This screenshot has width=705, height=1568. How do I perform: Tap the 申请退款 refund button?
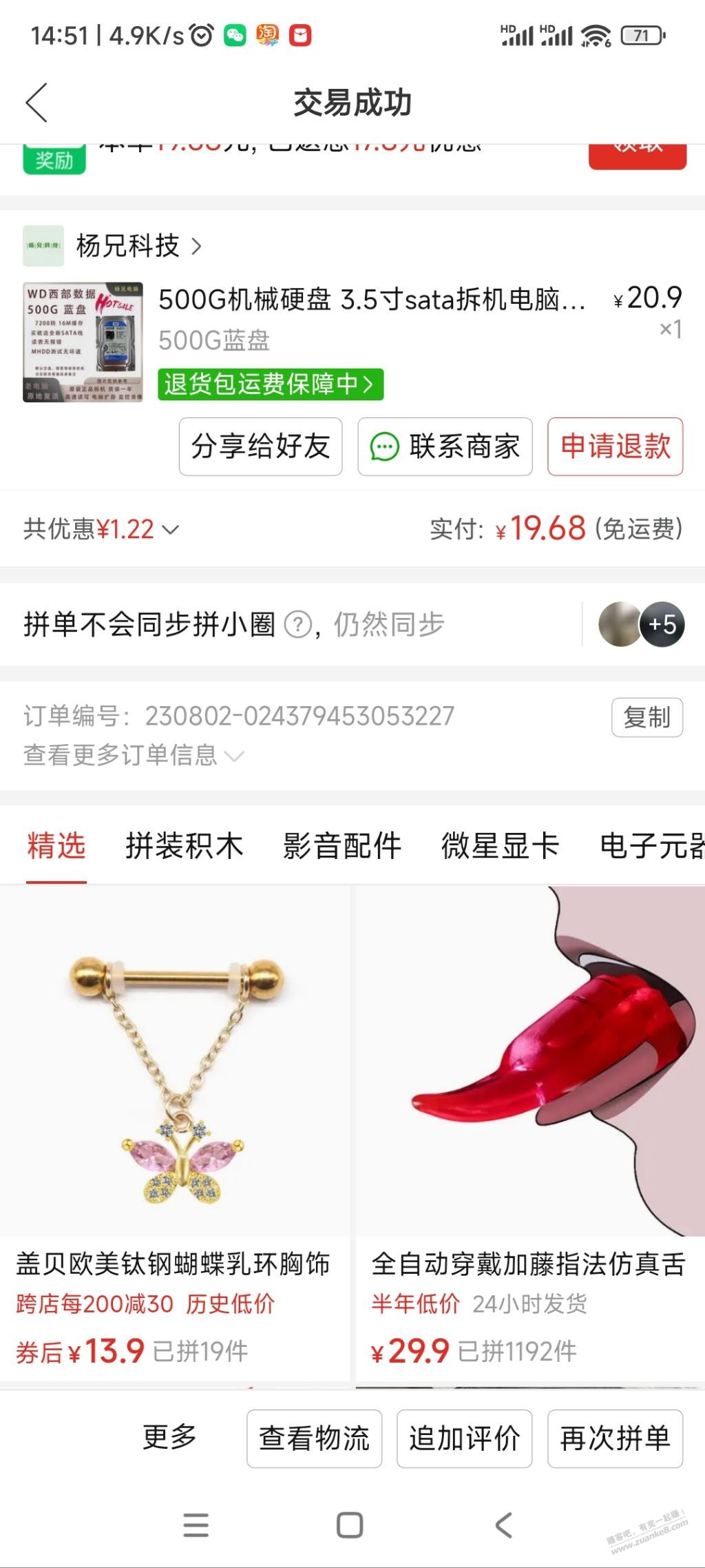tap(615, 447)
